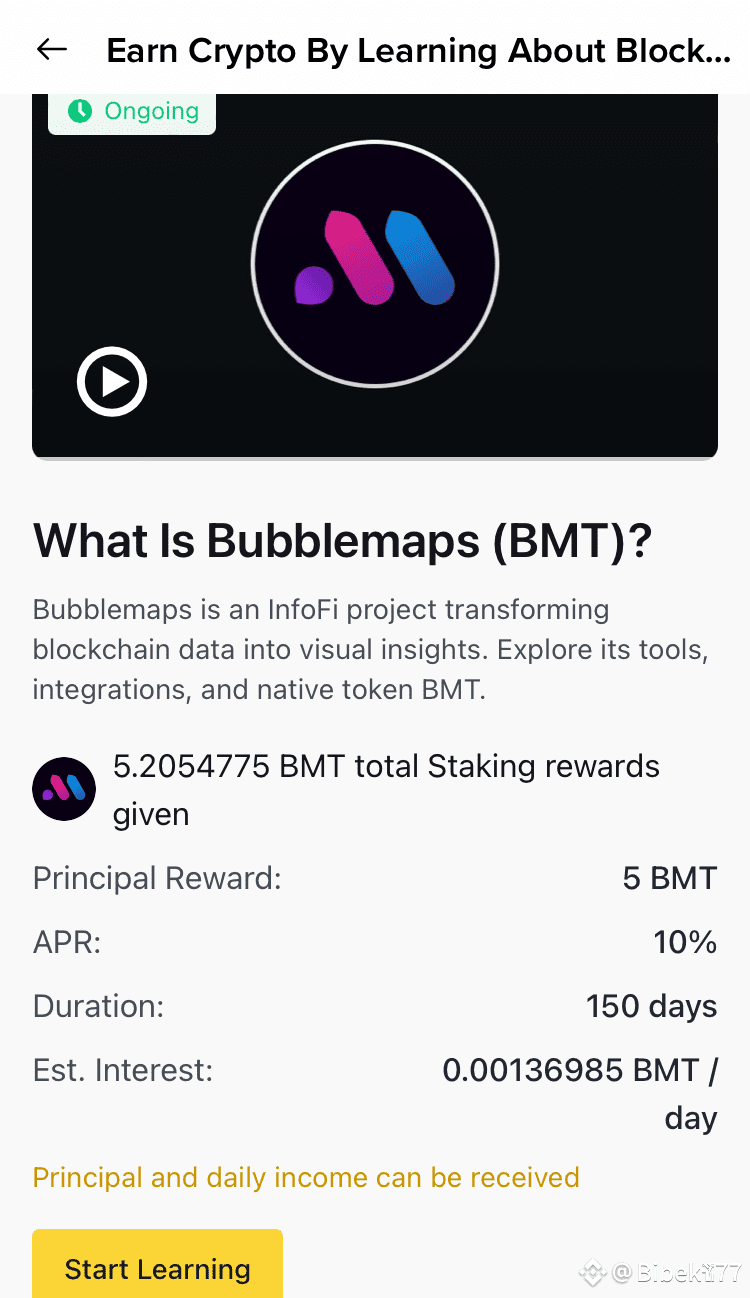Select the 5 BMT Principal Reward value
Image resolution: width=750 pixels, height=1298 pixels.
coord(670,878)
